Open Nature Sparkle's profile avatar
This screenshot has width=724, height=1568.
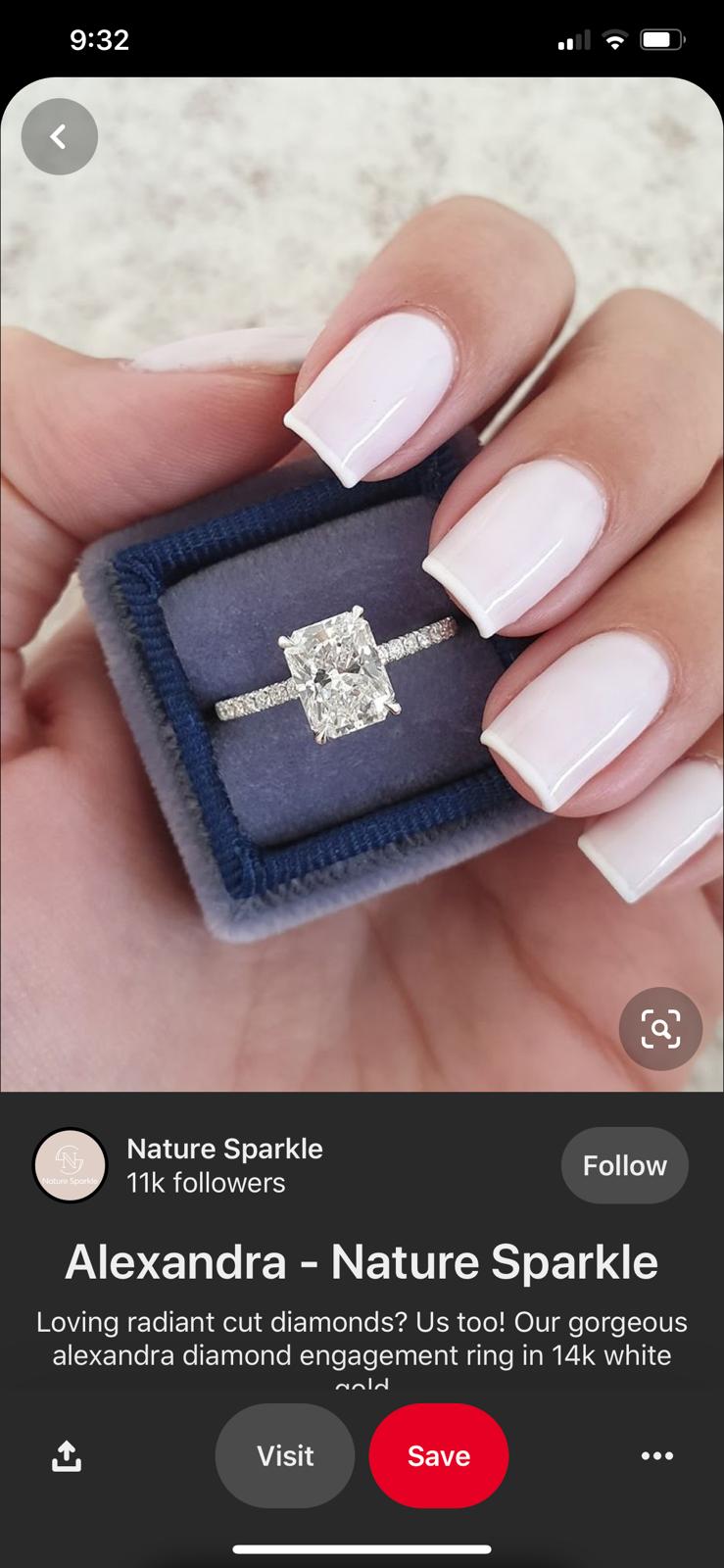pyautogui.click(x=70, y=1165)
